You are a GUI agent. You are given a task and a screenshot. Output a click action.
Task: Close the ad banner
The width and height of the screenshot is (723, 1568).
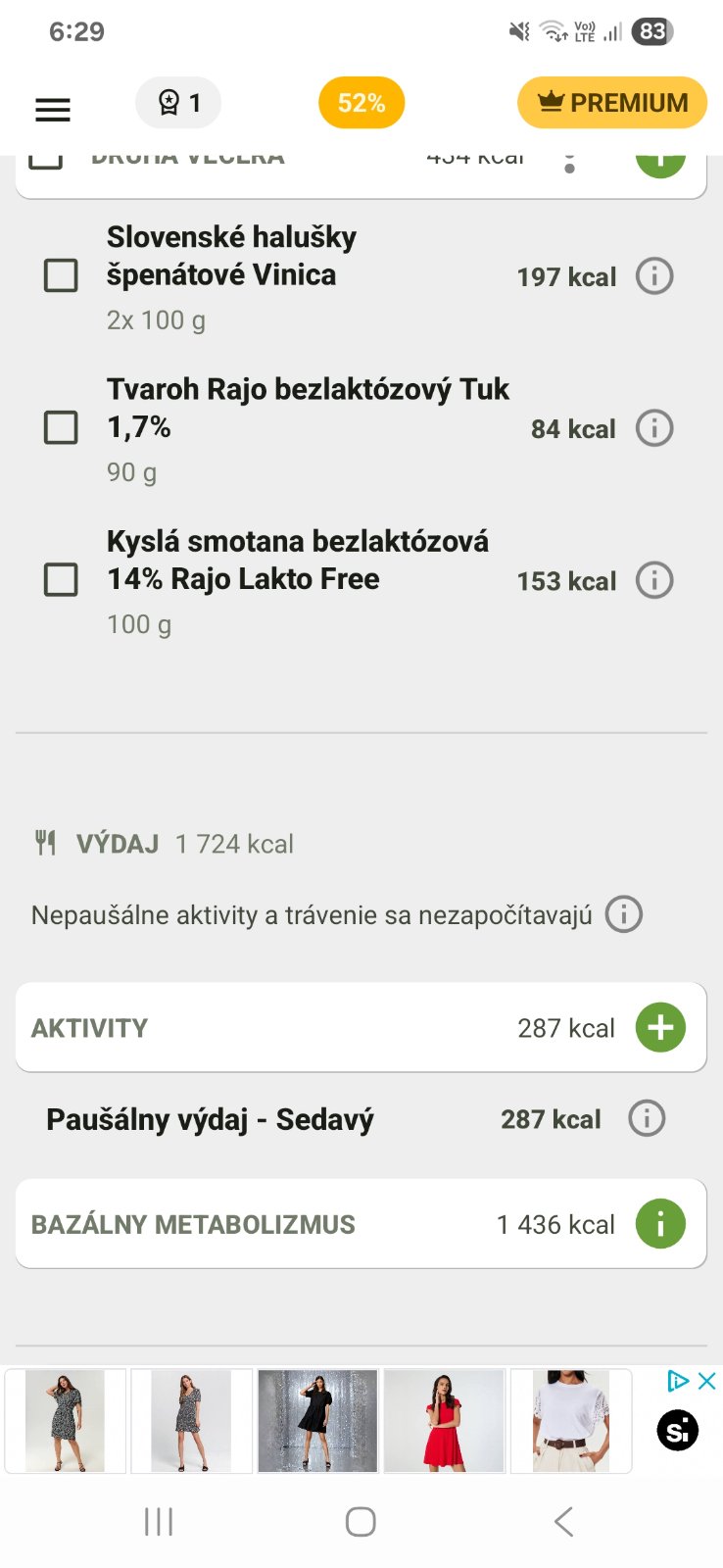pos(706,1382)
